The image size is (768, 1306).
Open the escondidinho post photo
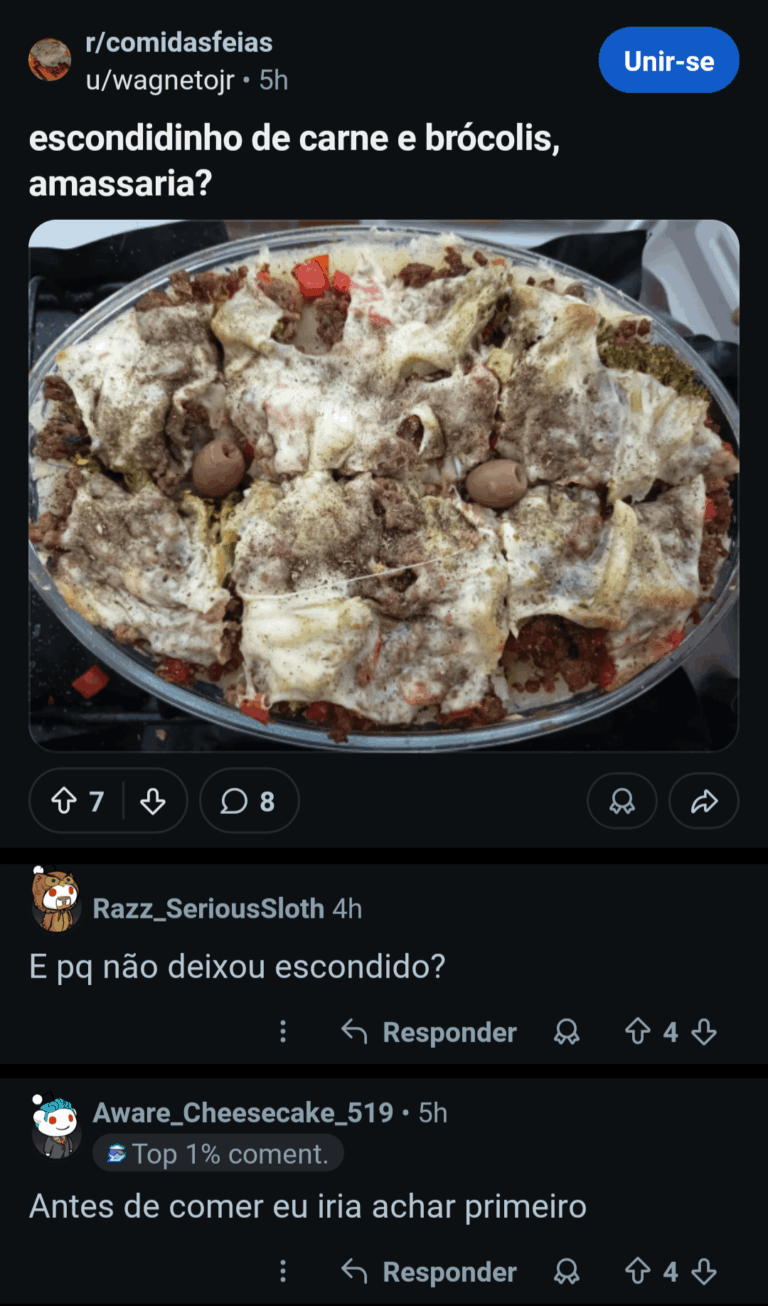pos(383,485)
